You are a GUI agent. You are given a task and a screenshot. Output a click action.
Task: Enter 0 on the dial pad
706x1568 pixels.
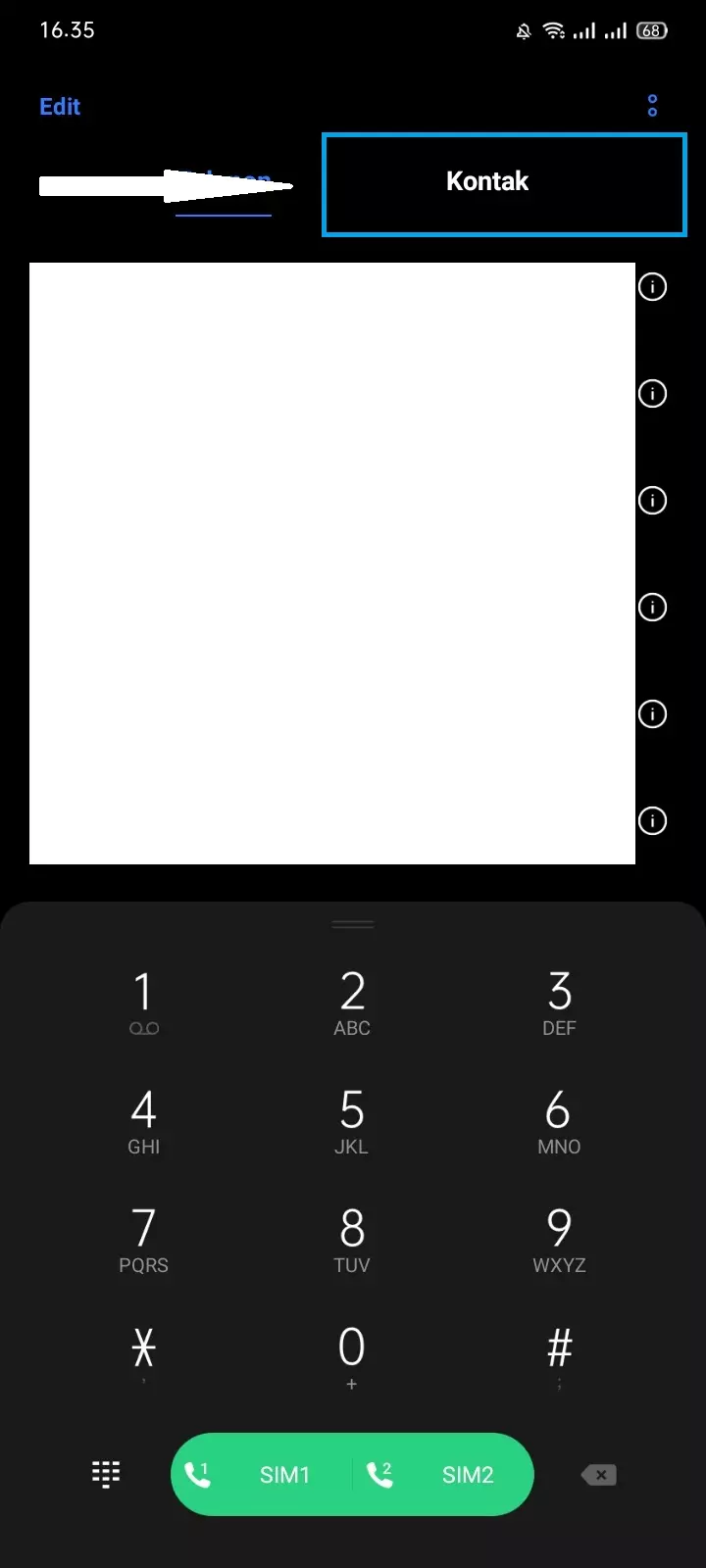click(x=352, y=1357)
